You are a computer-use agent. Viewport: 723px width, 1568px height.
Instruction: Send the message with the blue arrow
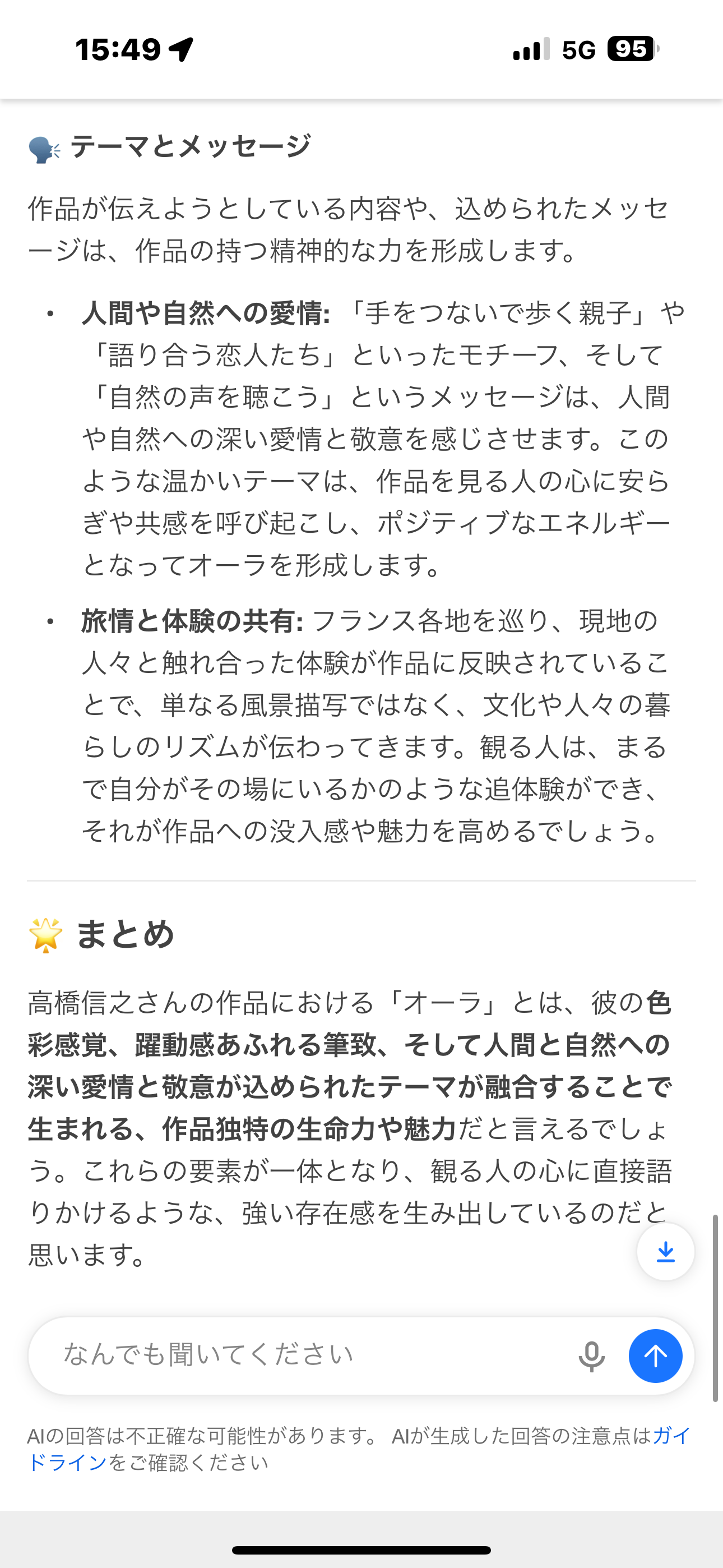coord(655,1356)
